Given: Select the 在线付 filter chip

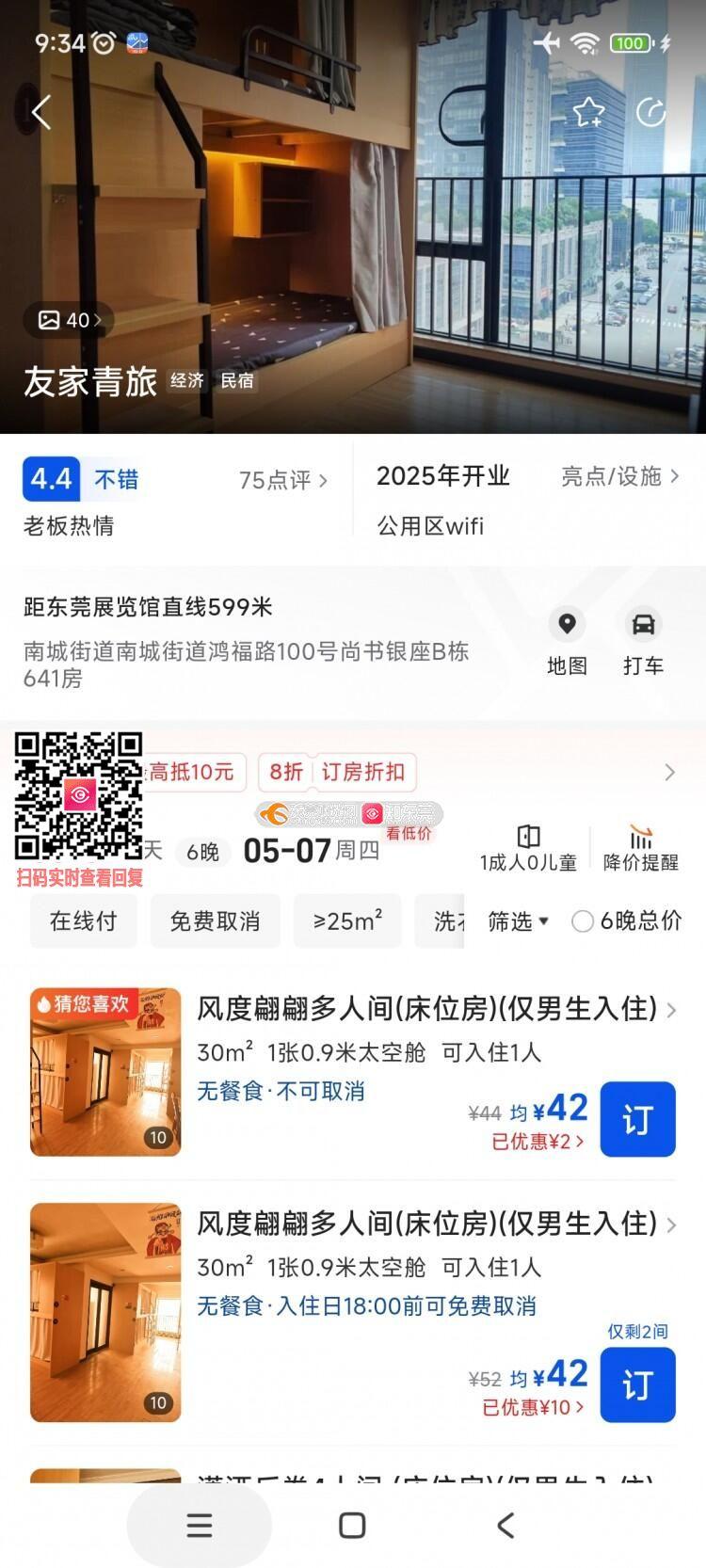Looking at the screenshot, I should coord(84,920).
